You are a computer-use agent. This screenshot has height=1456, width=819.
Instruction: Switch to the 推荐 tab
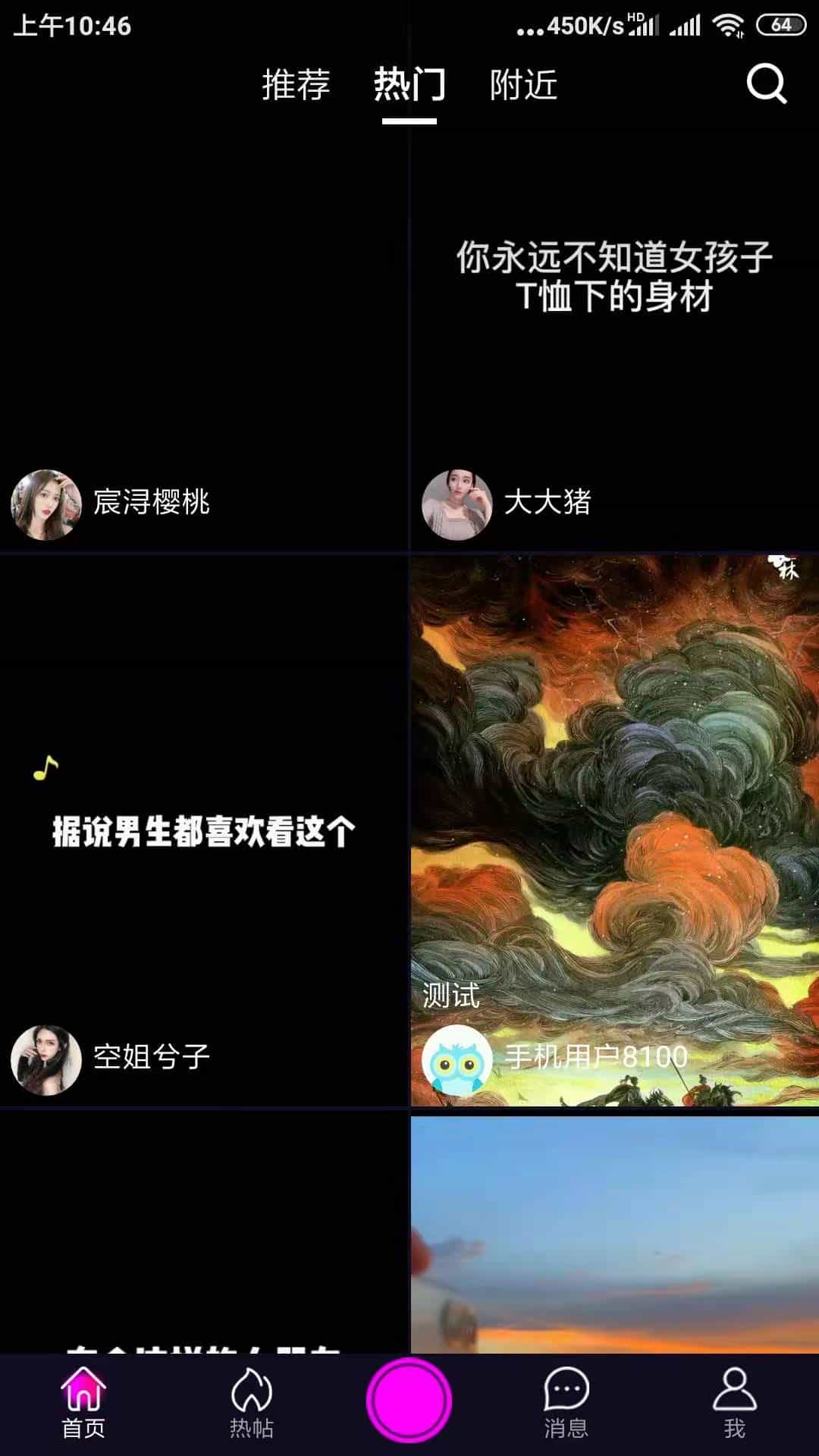(296, 84)
